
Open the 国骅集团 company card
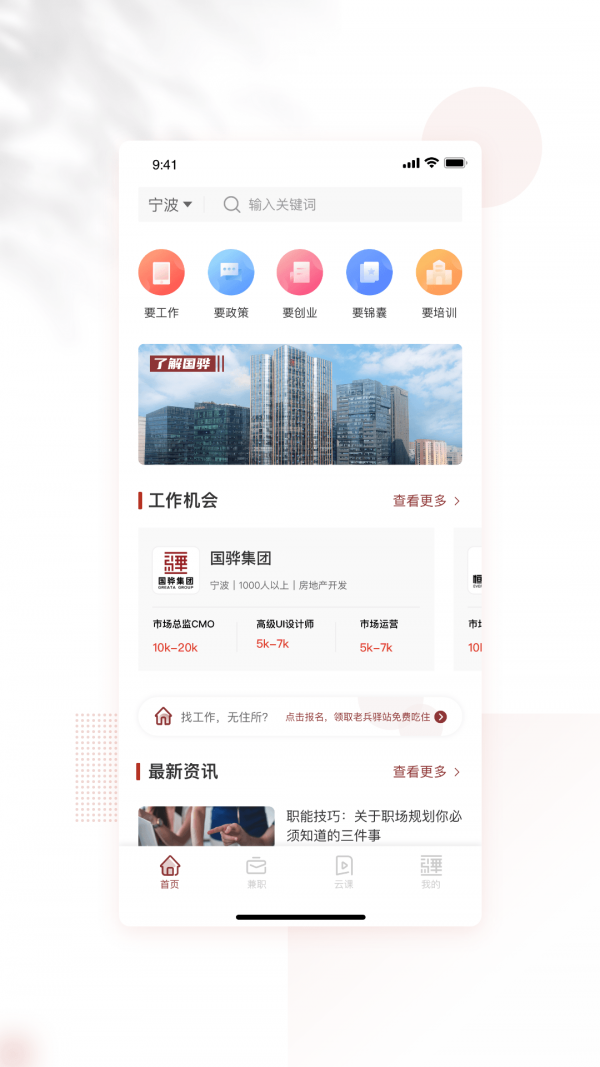286,571
